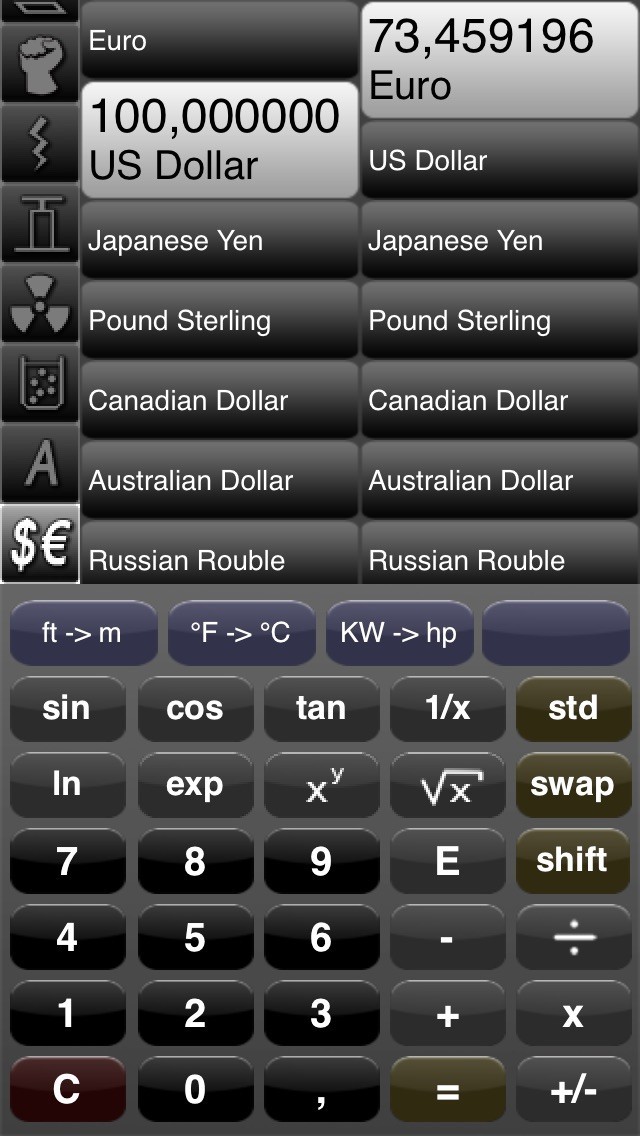Screen dimensions: 640x1136
Task: Enter digit 7 on the keypad
Action: click(x=67, y=861)
